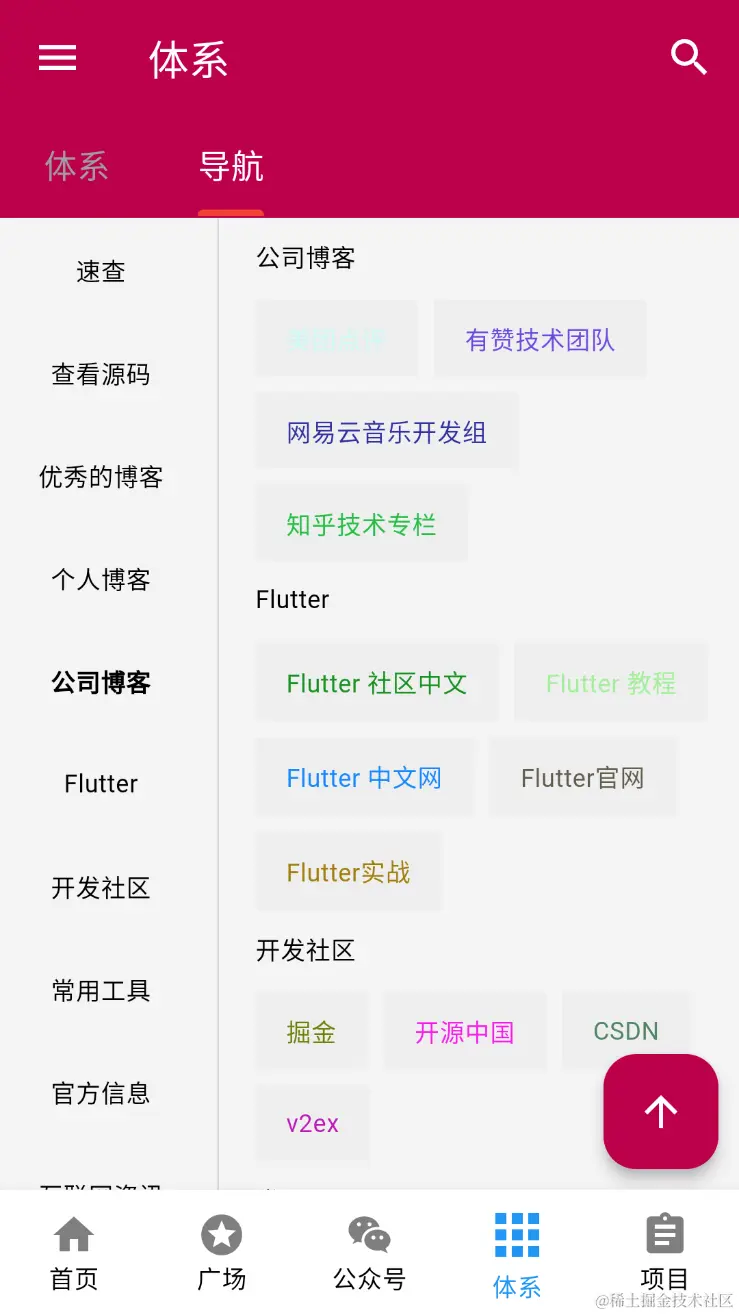Image resolution: width=739 pixels, height=1315 pixels.
Task: Open the Flutter官网 link
Action: point(583,778)
